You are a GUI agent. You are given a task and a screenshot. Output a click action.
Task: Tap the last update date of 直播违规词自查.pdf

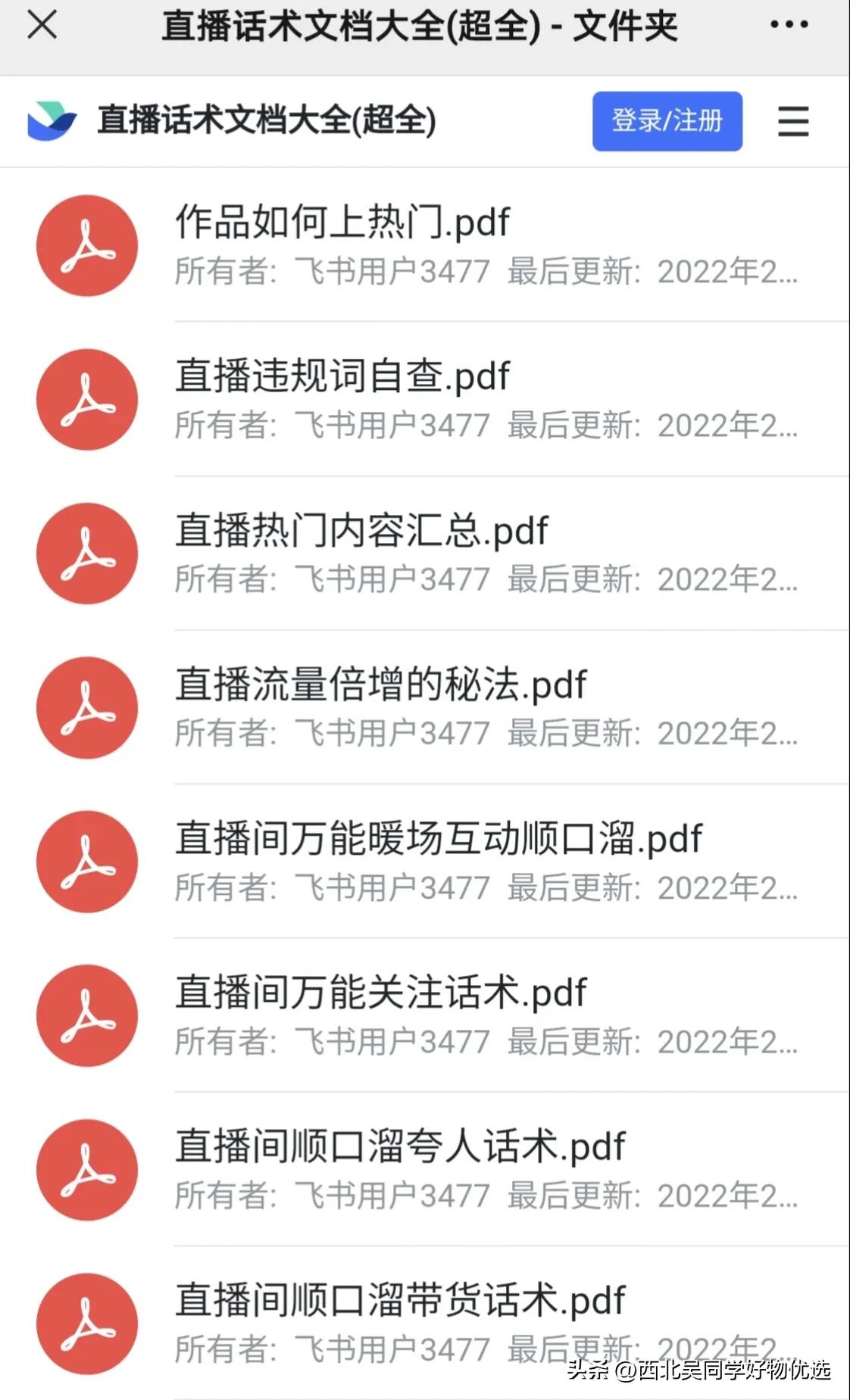tap(726, 426)
